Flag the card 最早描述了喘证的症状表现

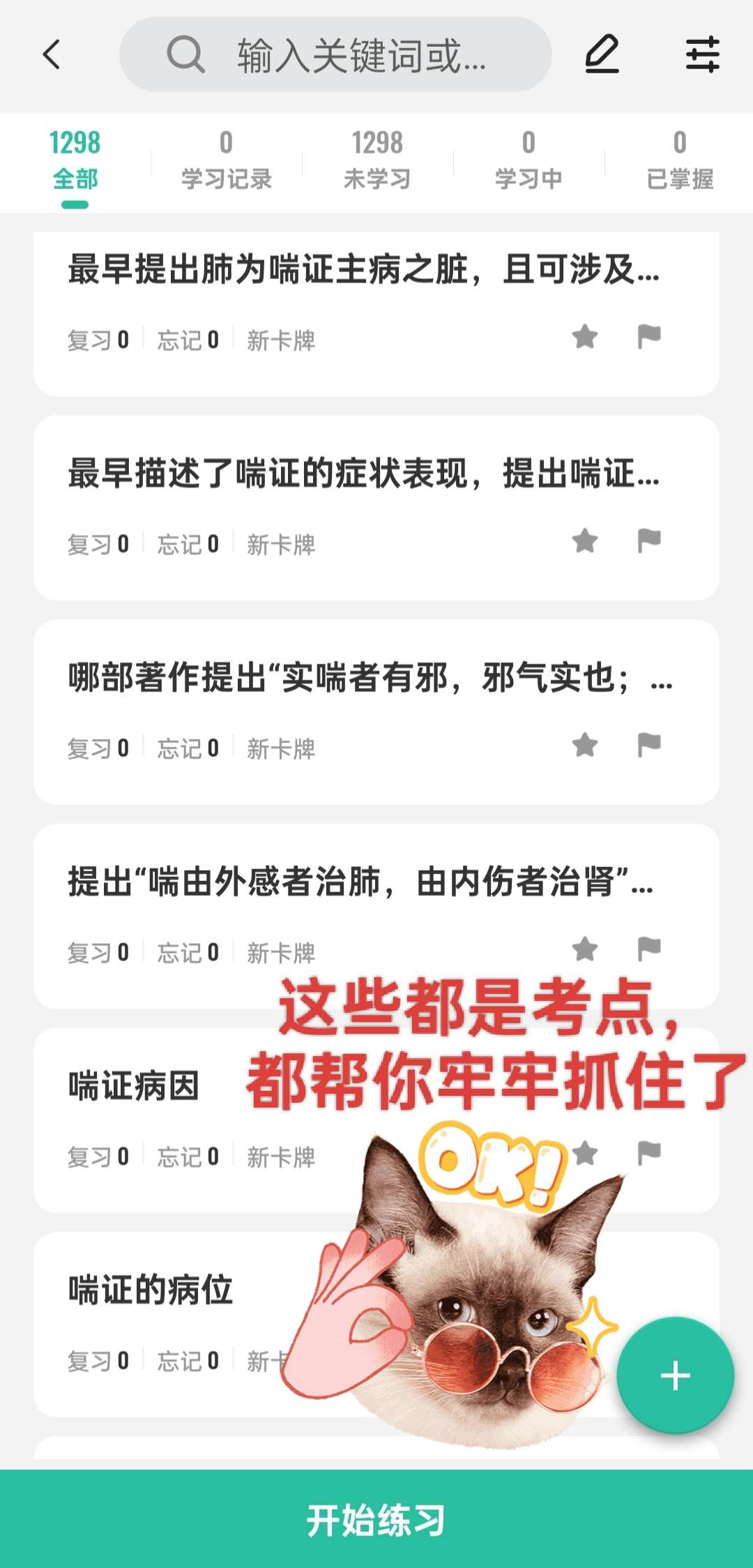[649, 541]
